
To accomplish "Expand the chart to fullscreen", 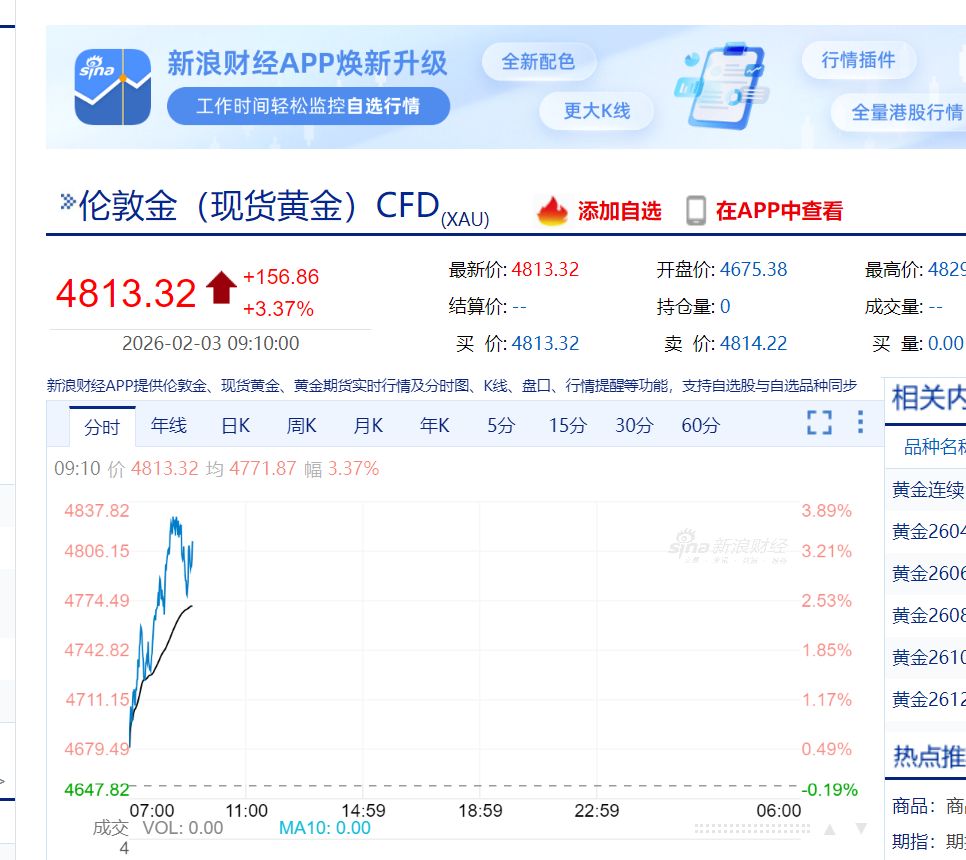I will coord(819,423).
